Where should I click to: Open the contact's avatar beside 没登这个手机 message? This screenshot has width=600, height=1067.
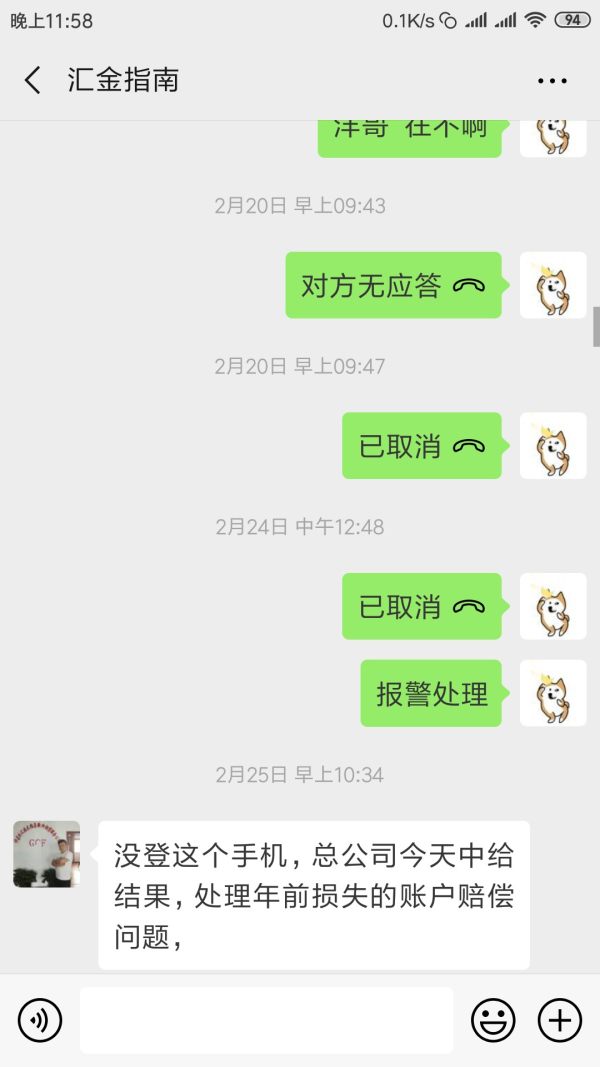46,854
